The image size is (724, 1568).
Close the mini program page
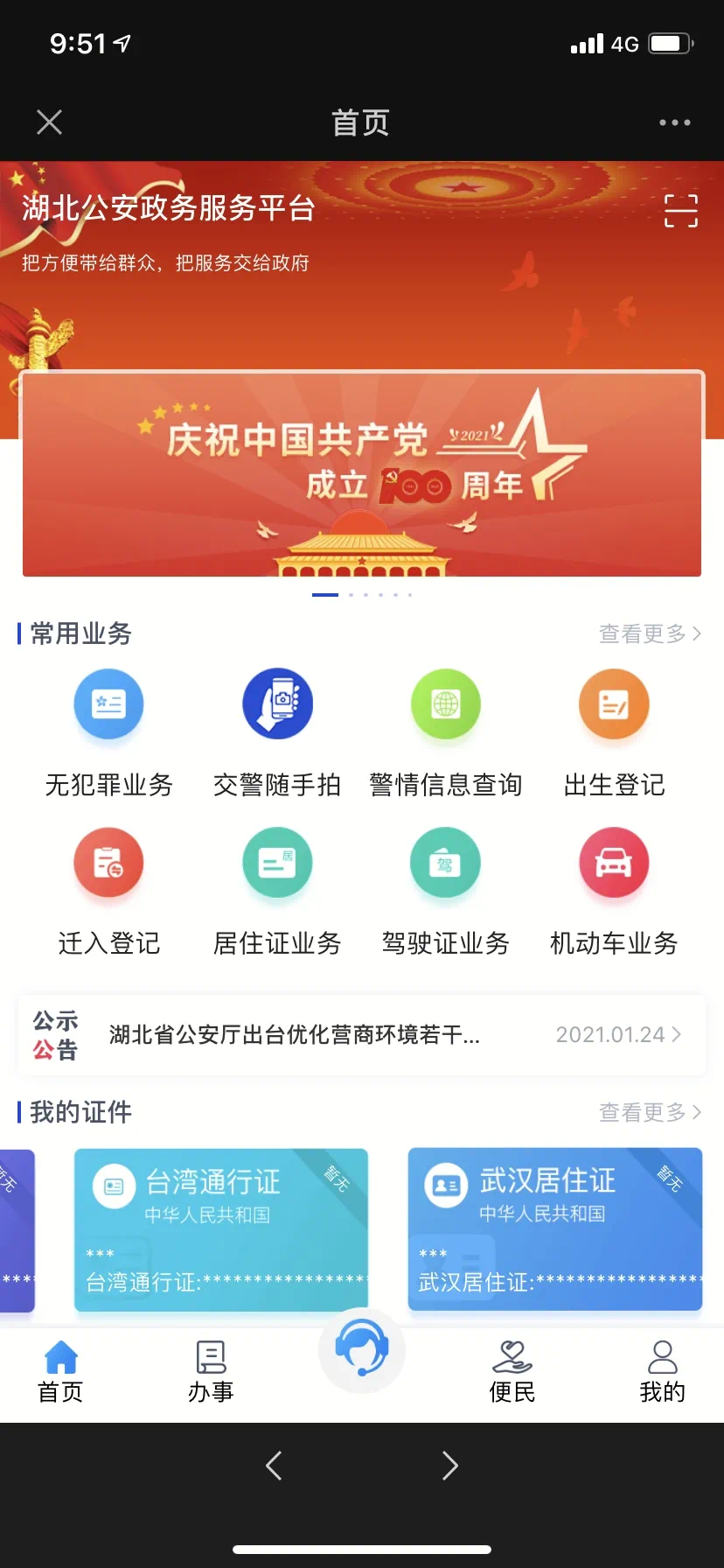50,122
